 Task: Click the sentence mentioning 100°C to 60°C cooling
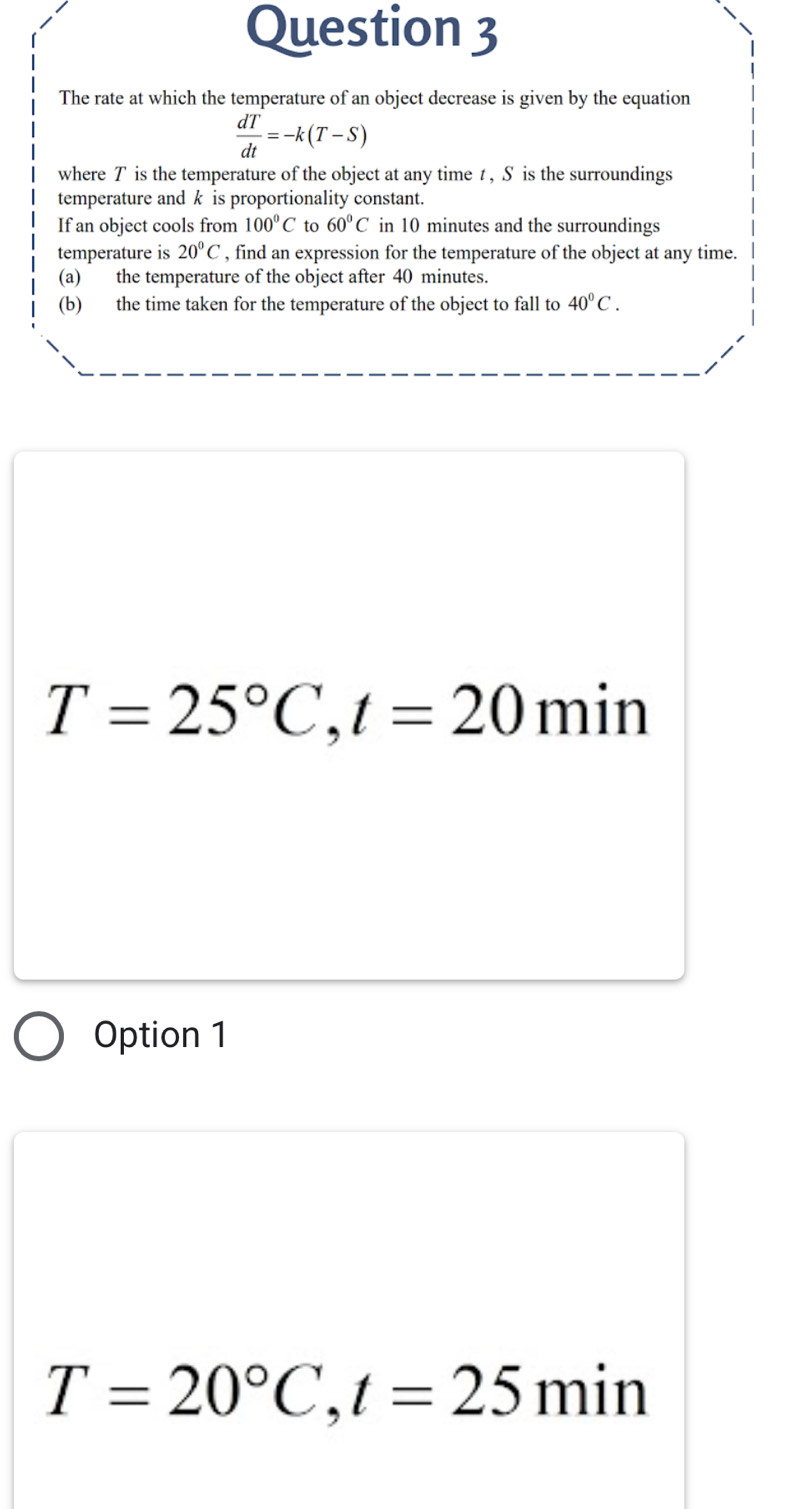pos(360,225)
